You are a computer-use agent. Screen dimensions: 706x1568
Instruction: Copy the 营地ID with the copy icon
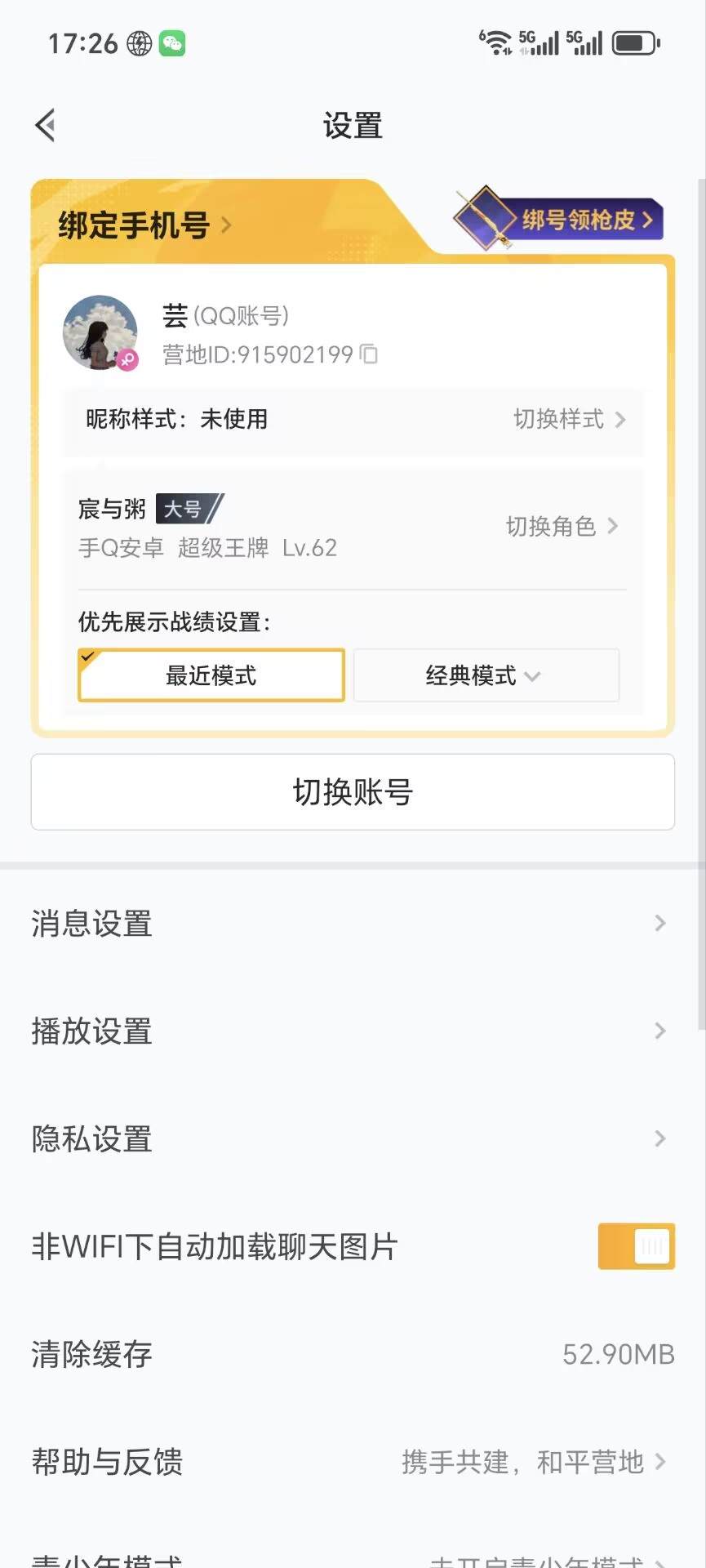(369, 354)
